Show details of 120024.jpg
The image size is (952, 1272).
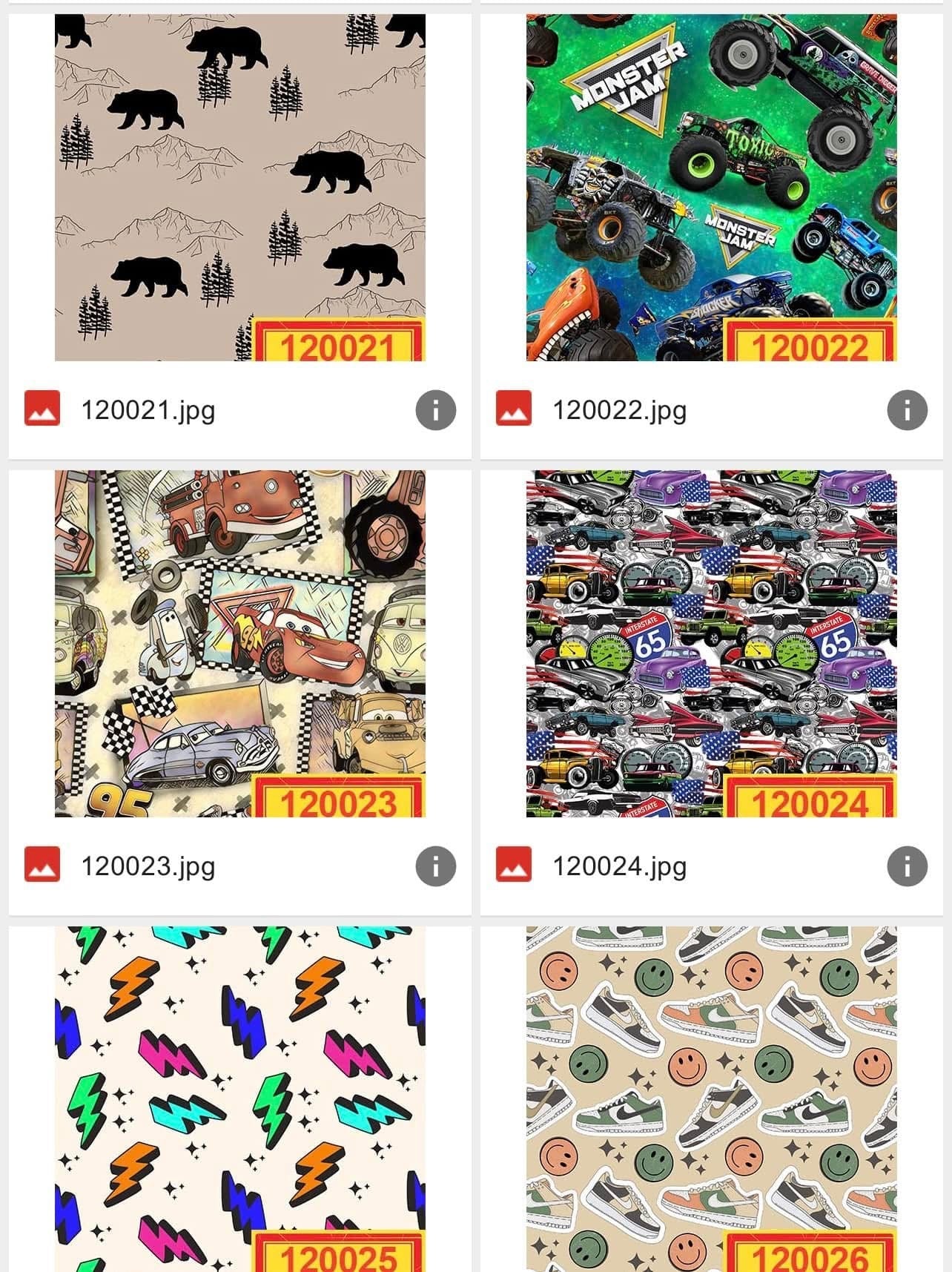click(x=907, y=866)
